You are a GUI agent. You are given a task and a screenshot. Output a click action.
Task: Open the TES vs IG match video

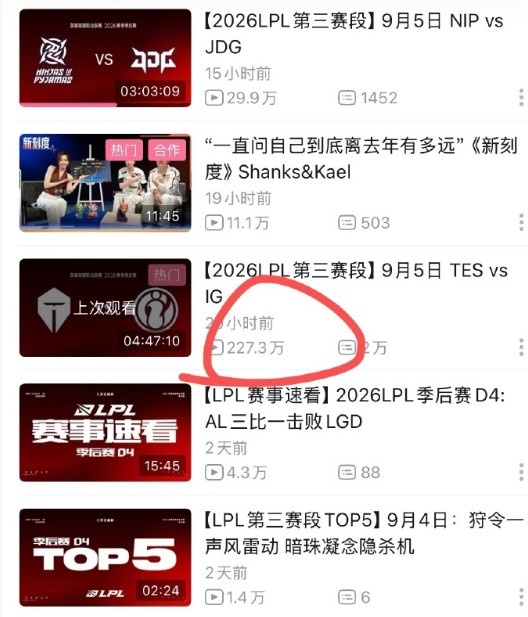click(105, 308)
